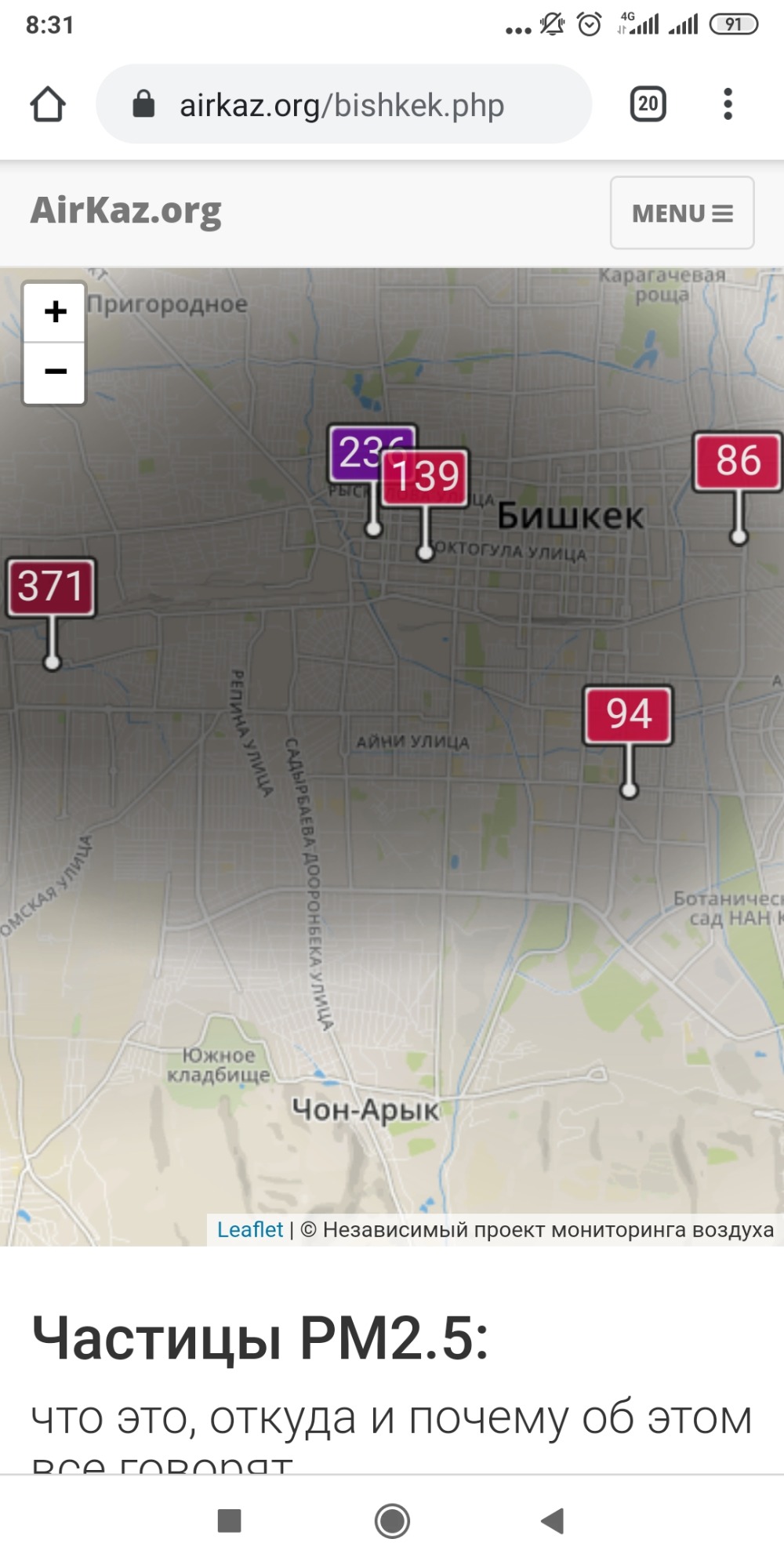Open the Leaflet attribution link
The height and width of the screenshot is (1568, 784).
249,1229
